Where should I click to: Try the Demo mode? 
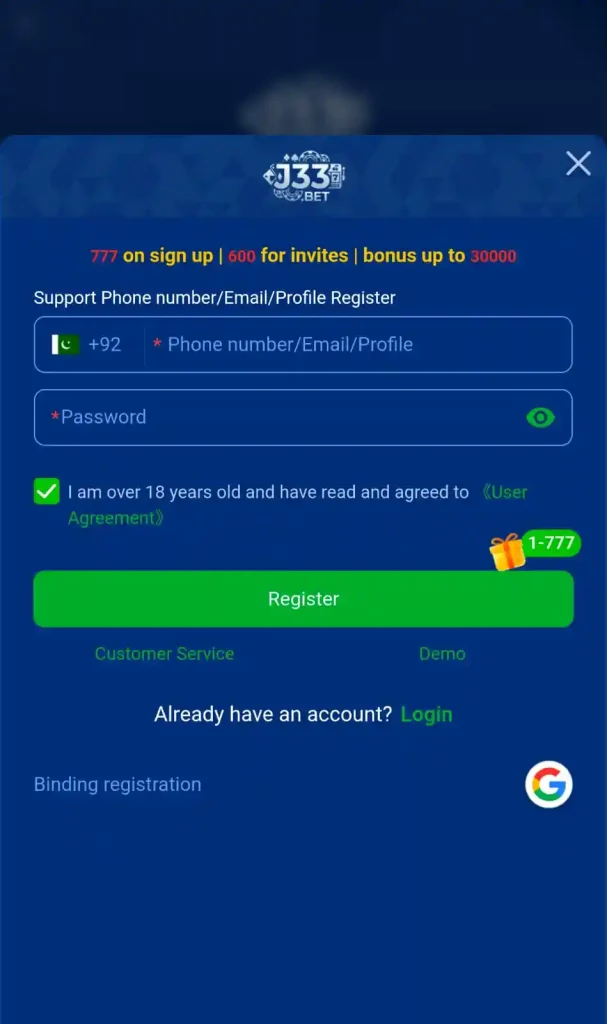[x=442, y=654]
